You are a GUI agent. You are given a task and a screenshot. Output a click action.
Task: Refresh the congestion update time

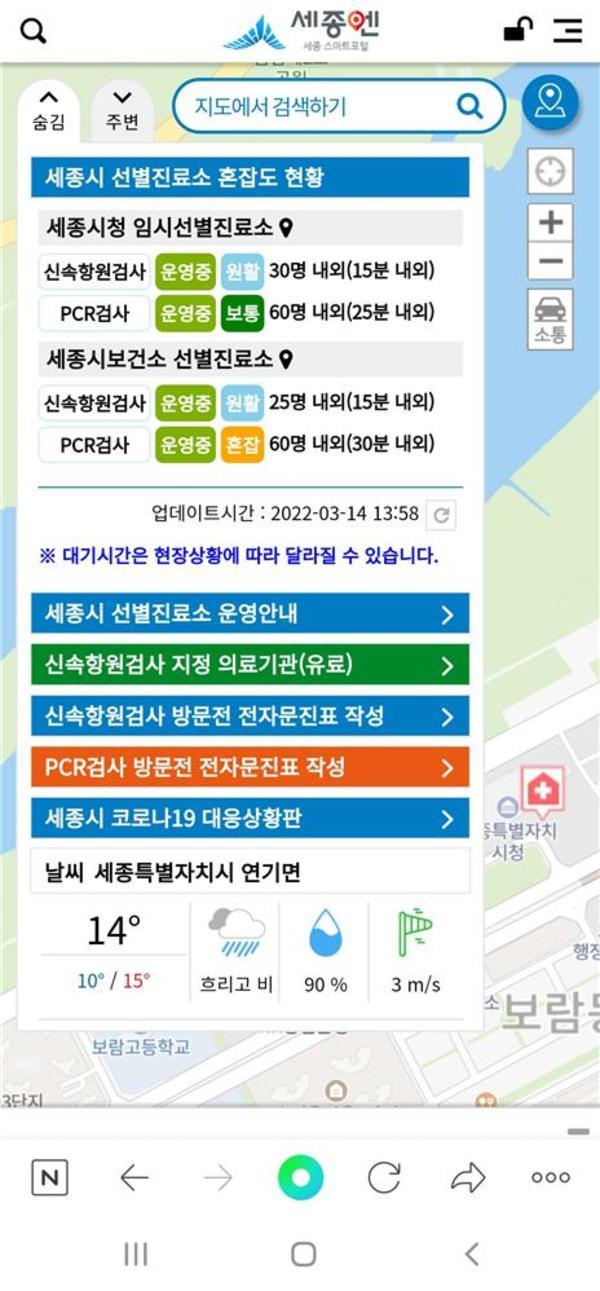pyautogui.click(x=441, y=515)
